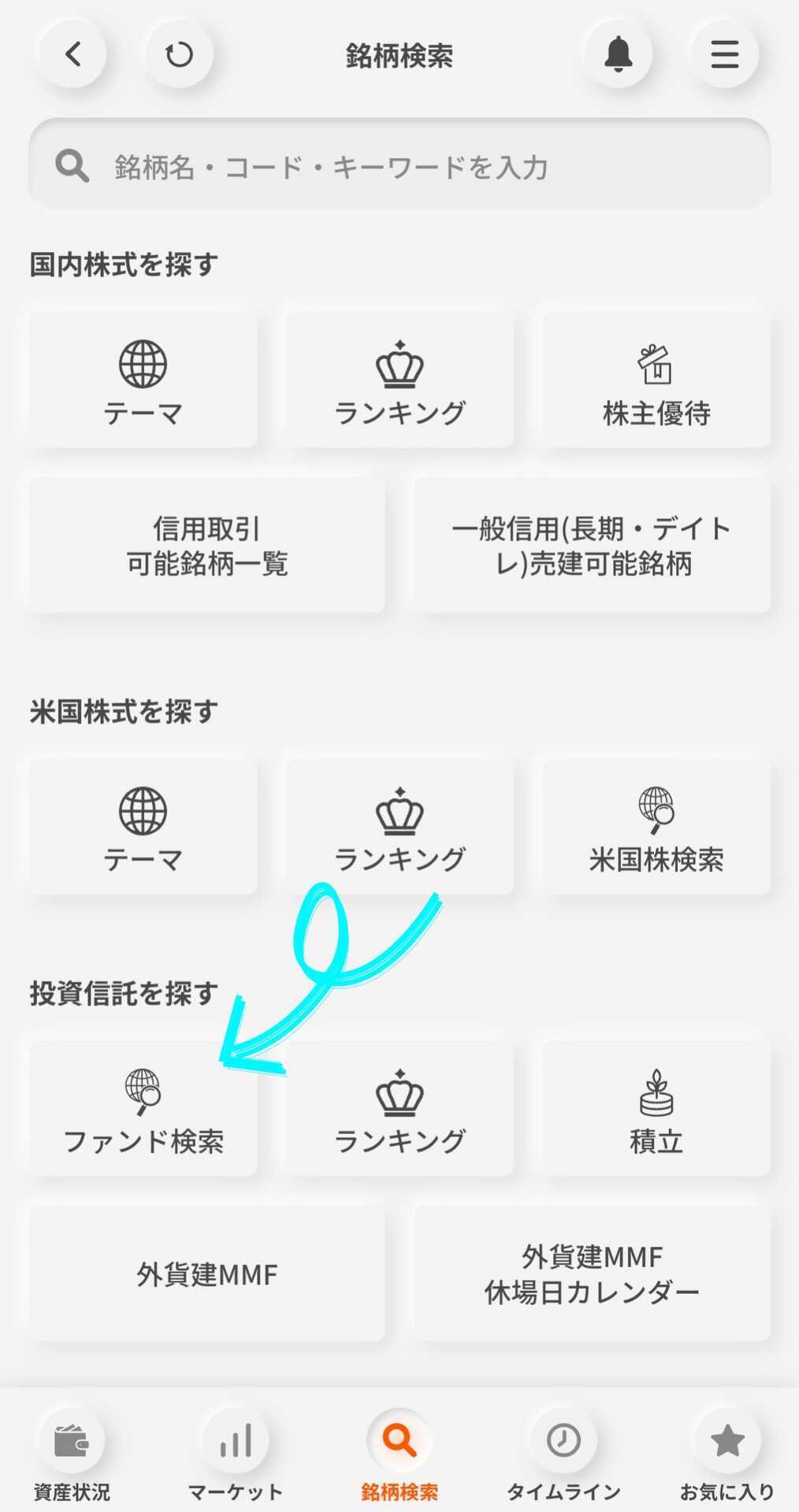Open 米国株検索
This screenshot has width=799, height=1512.
click(x=656, y=827)
